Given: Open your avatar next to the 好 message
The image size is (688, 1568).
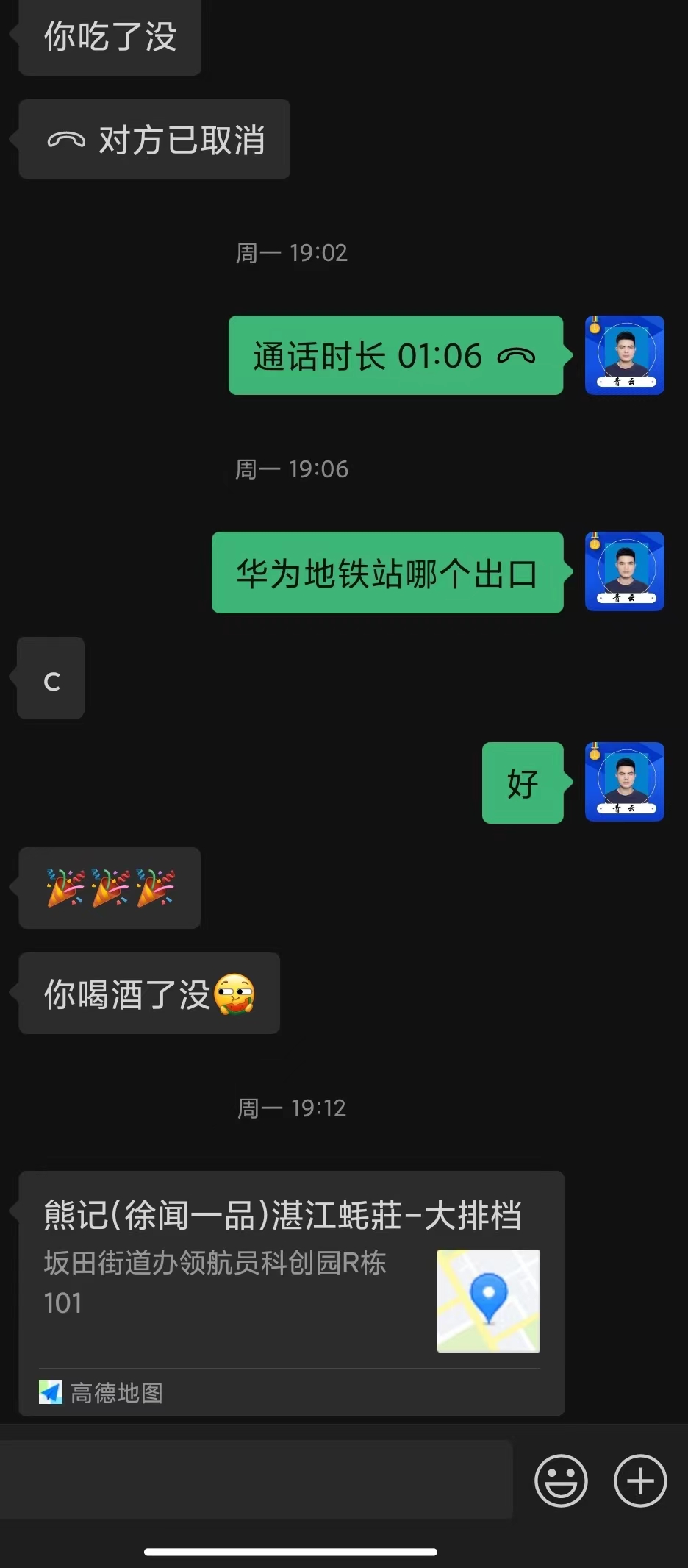Looking at the screenshot, I should pos(623,782).
